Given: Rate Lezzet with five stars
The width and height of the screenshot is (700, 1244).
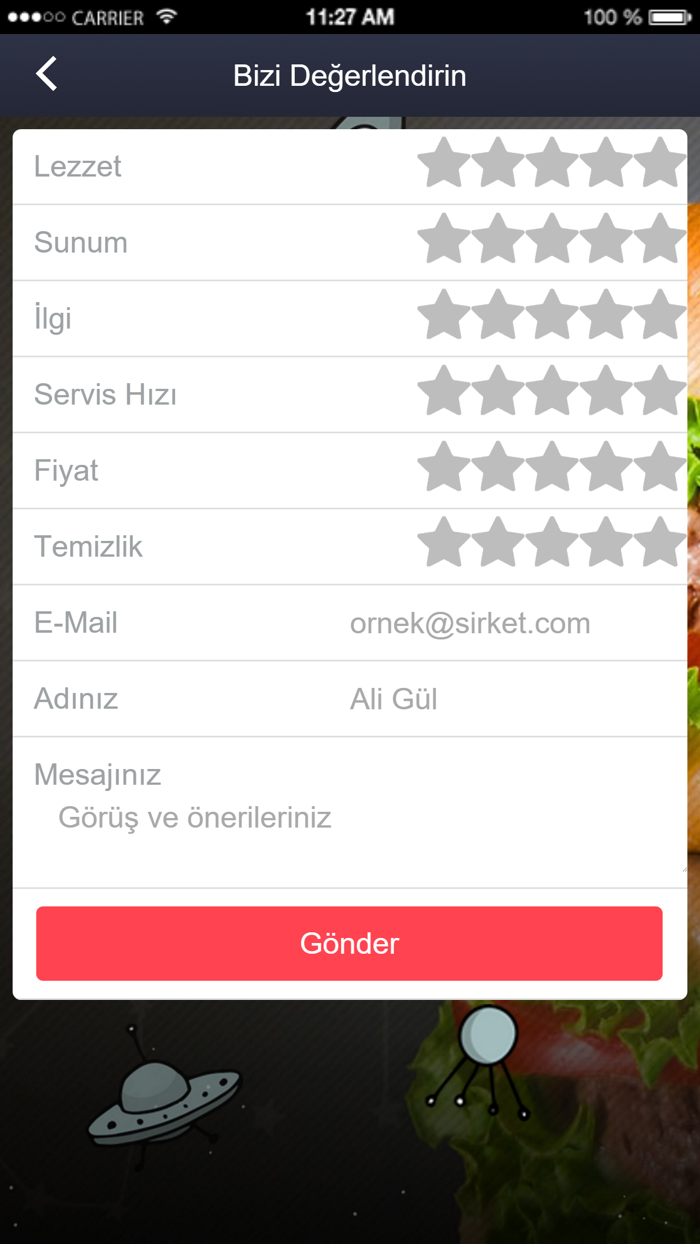Looking at the screenshot, I should click(x=660, y=164).
